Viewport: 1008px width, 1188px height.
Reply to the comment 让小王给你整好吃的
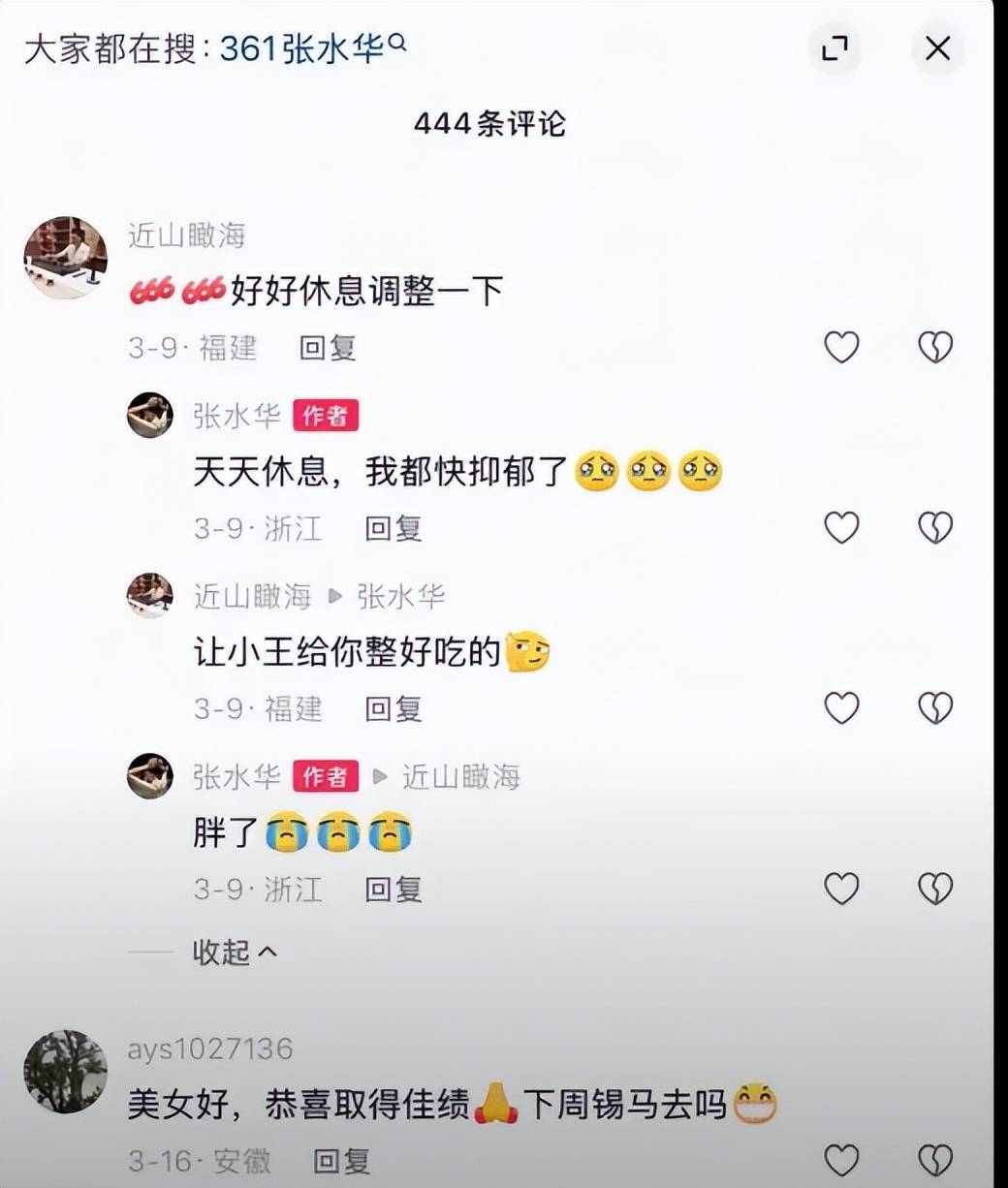394,708
